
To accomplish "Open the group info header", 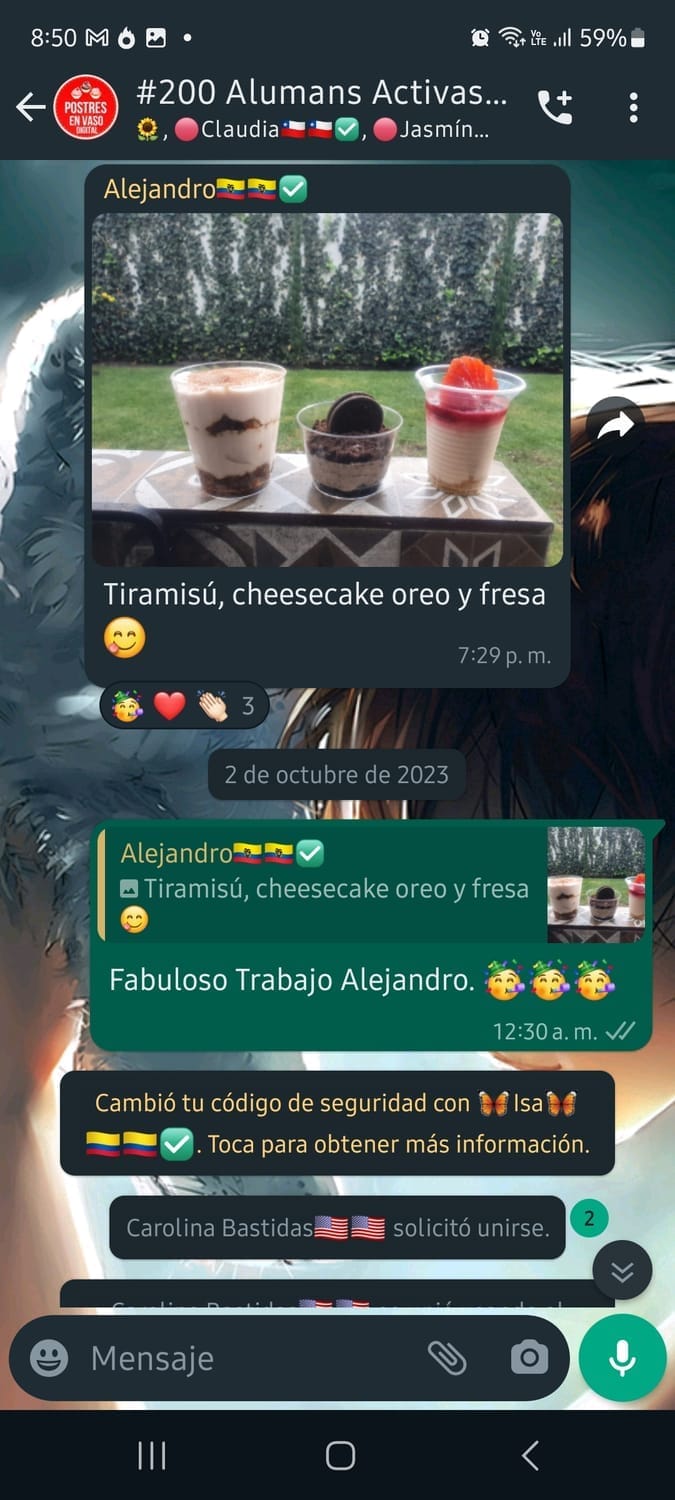I will (320, 108).
